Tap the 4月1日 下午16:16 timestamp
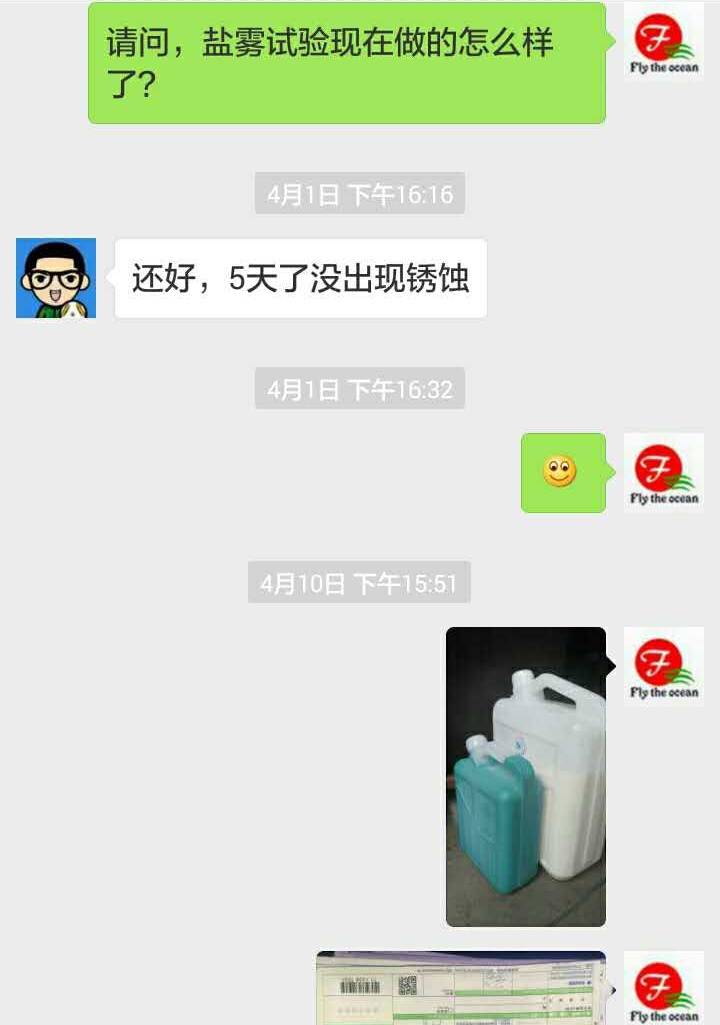This screenshot has height=1025, width=720. point(358,194)
